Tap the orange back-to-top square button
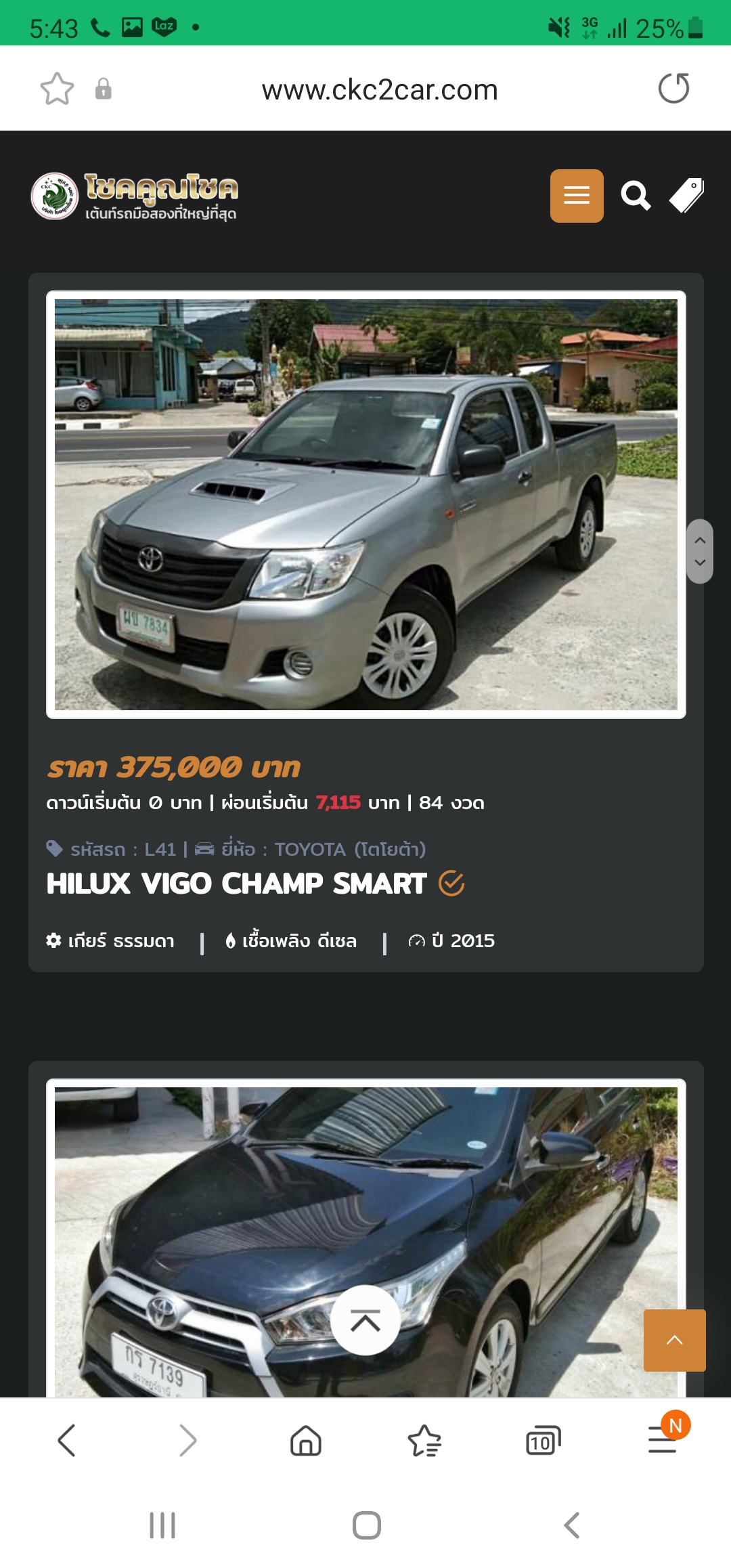This screenshot has width=731, height=1568. pos(675,1341)
